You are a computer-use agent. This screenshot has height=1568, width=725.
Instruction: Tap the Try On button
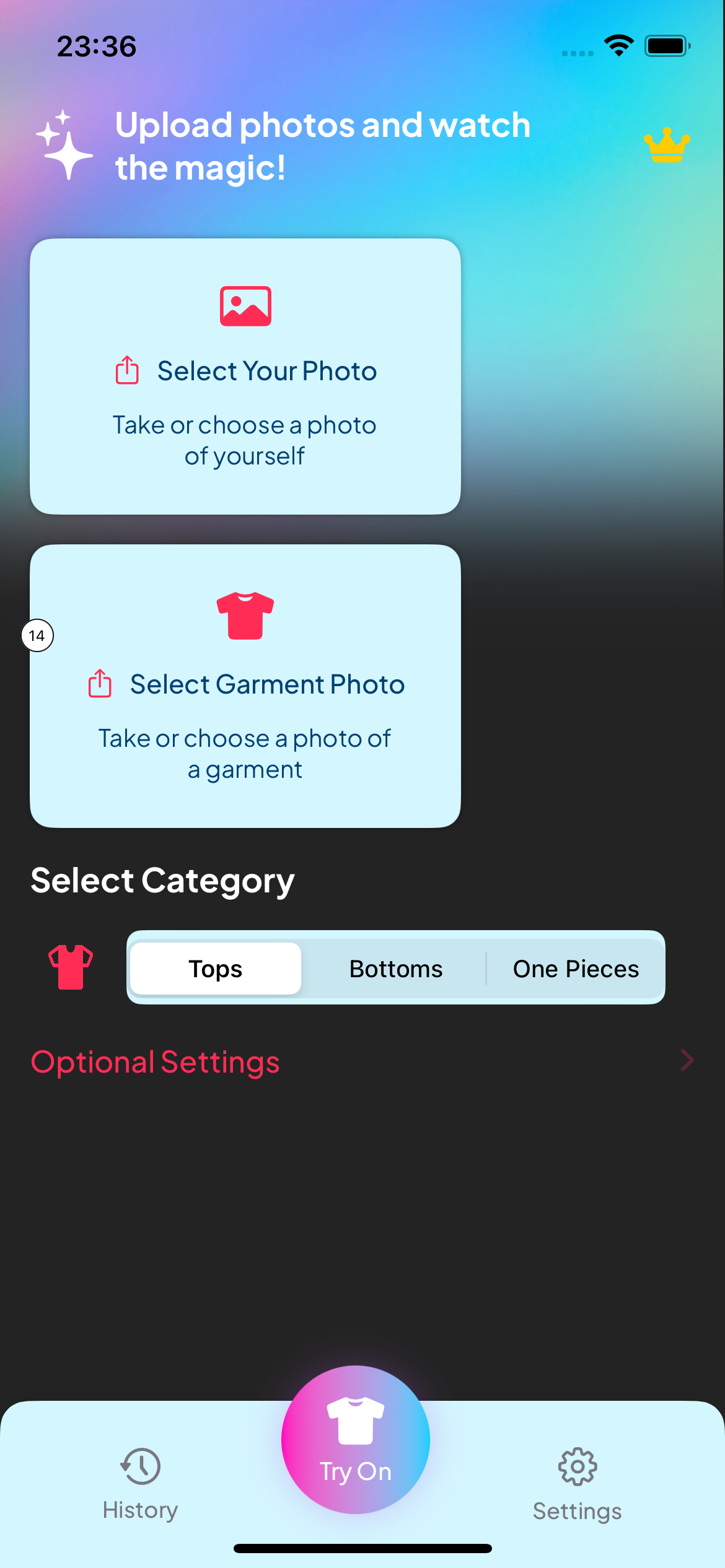[x=356, y=1439]
